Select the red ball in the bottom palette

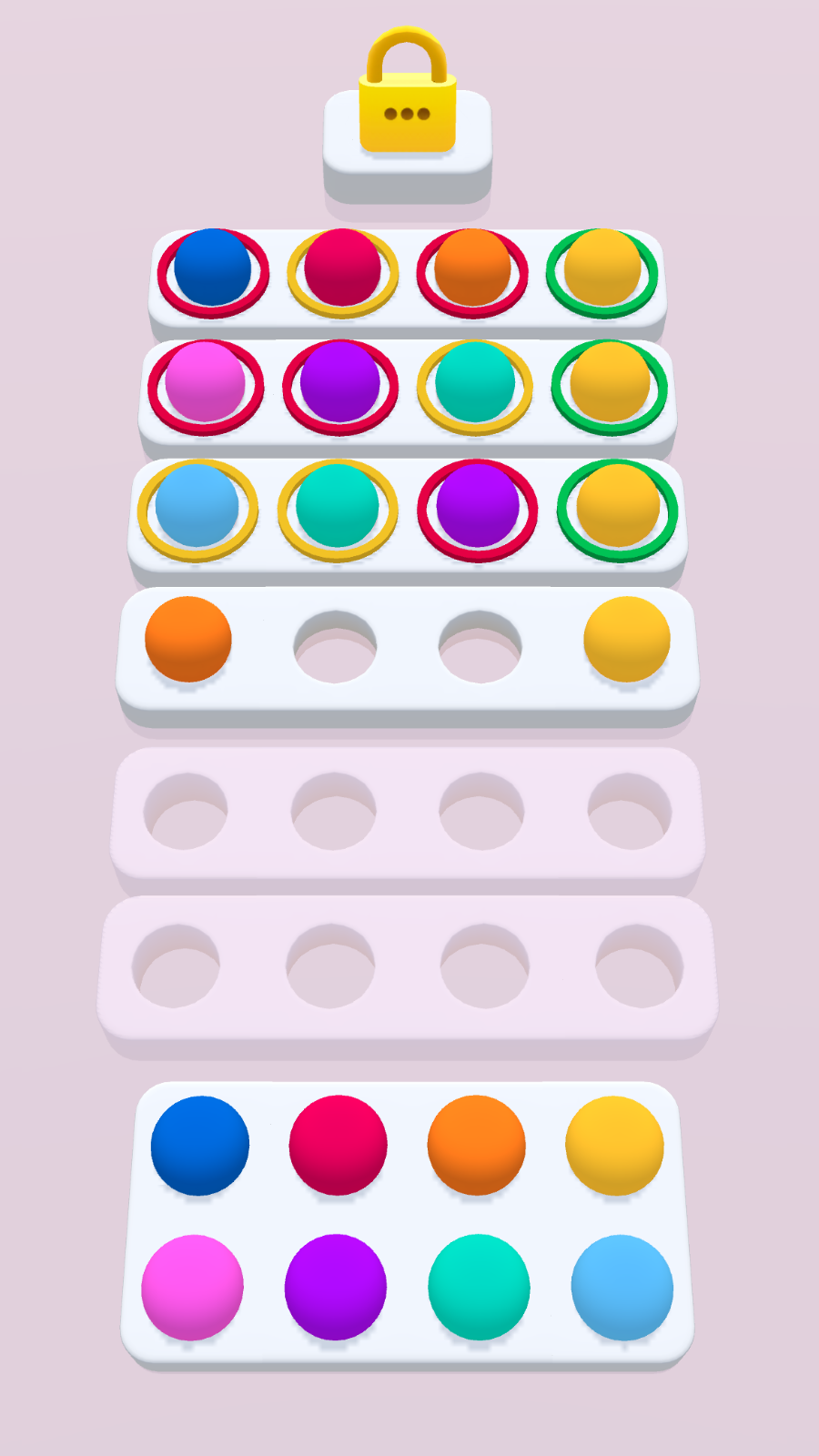(339, 1145)
